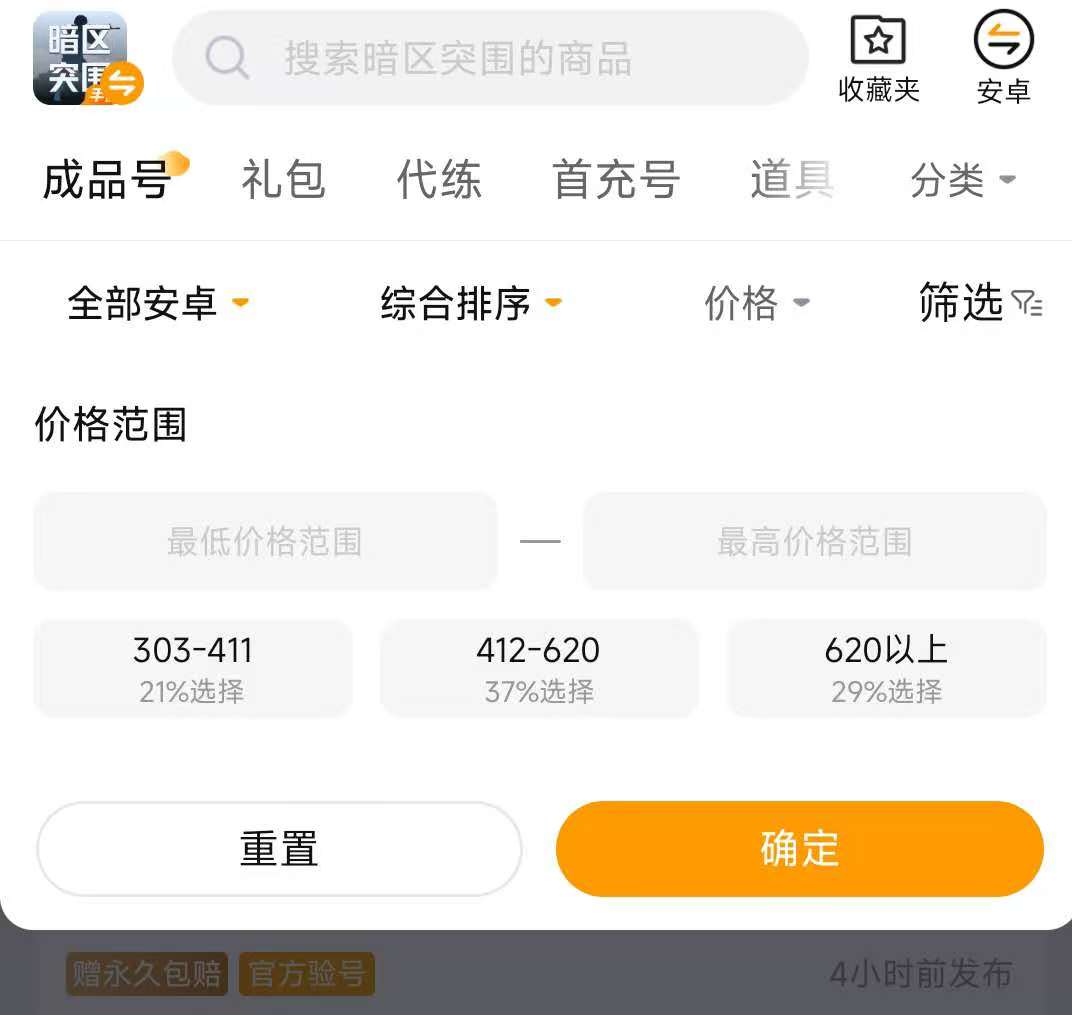
Task: Expand the 分类 category dropdown
Action: (x=962, y=181)
